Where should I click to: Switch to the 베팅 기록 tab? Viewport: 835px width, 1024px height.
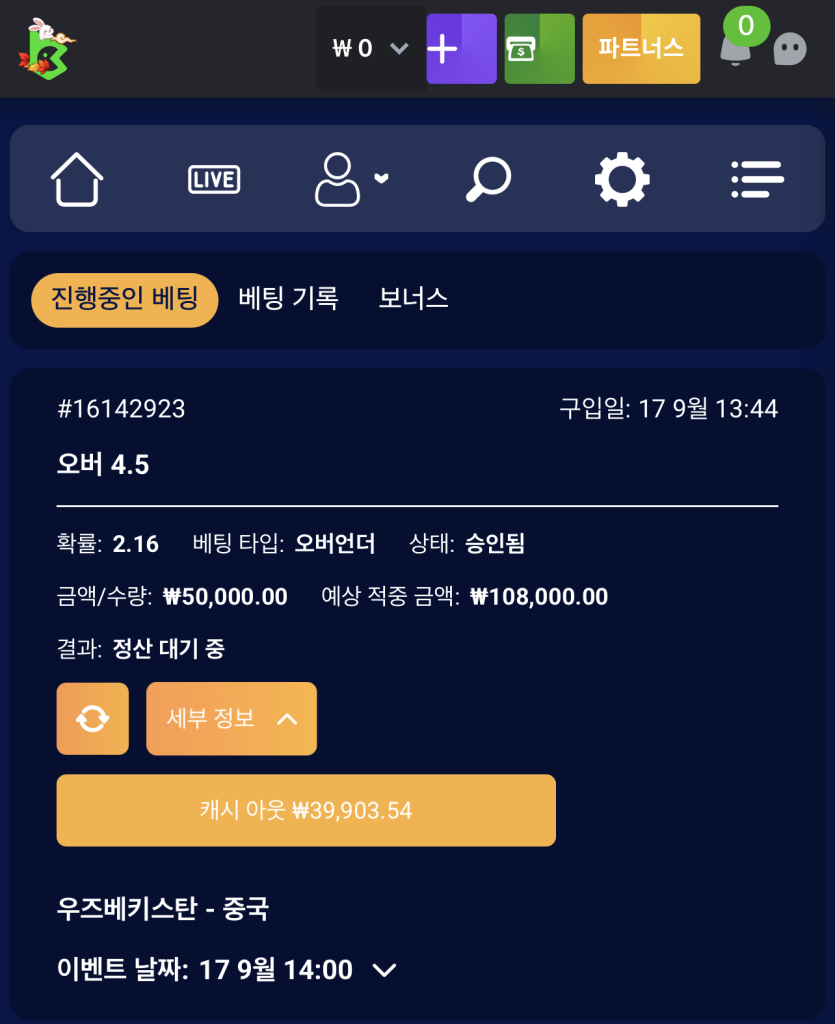pos(288,299)
